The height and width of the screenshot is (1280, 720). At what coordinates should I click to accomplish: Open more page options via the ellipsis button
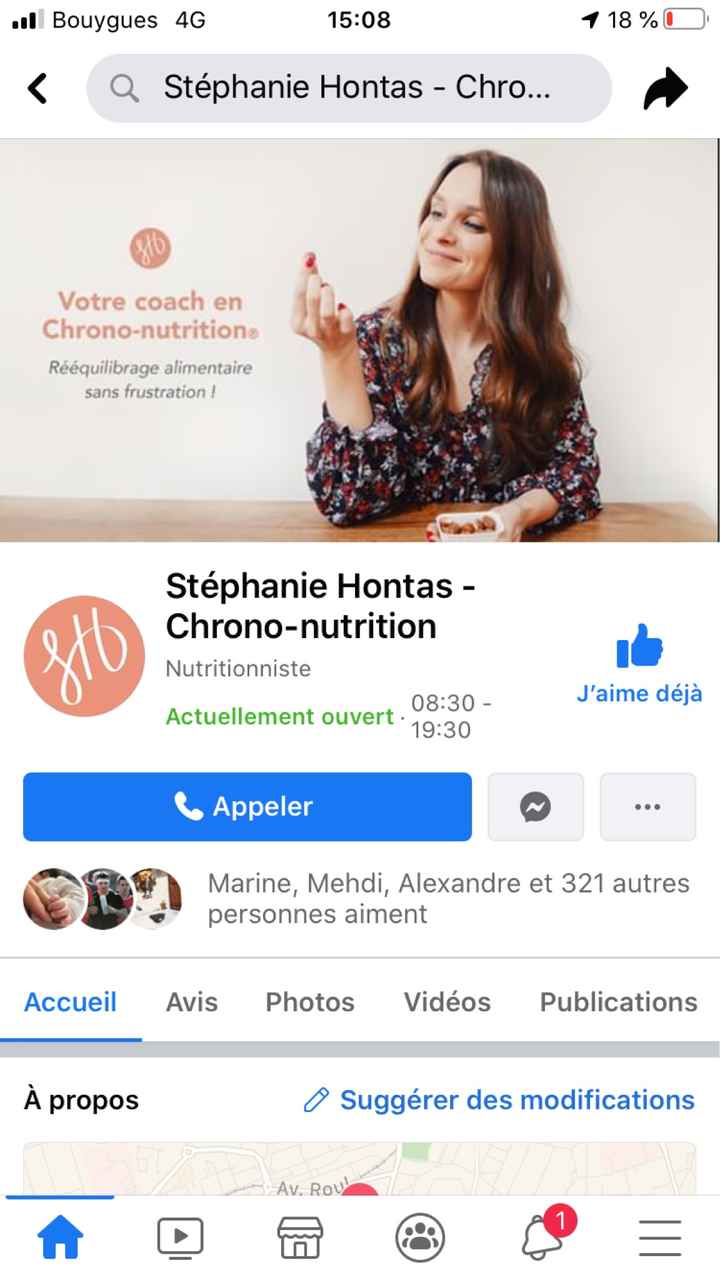point(648,806)
